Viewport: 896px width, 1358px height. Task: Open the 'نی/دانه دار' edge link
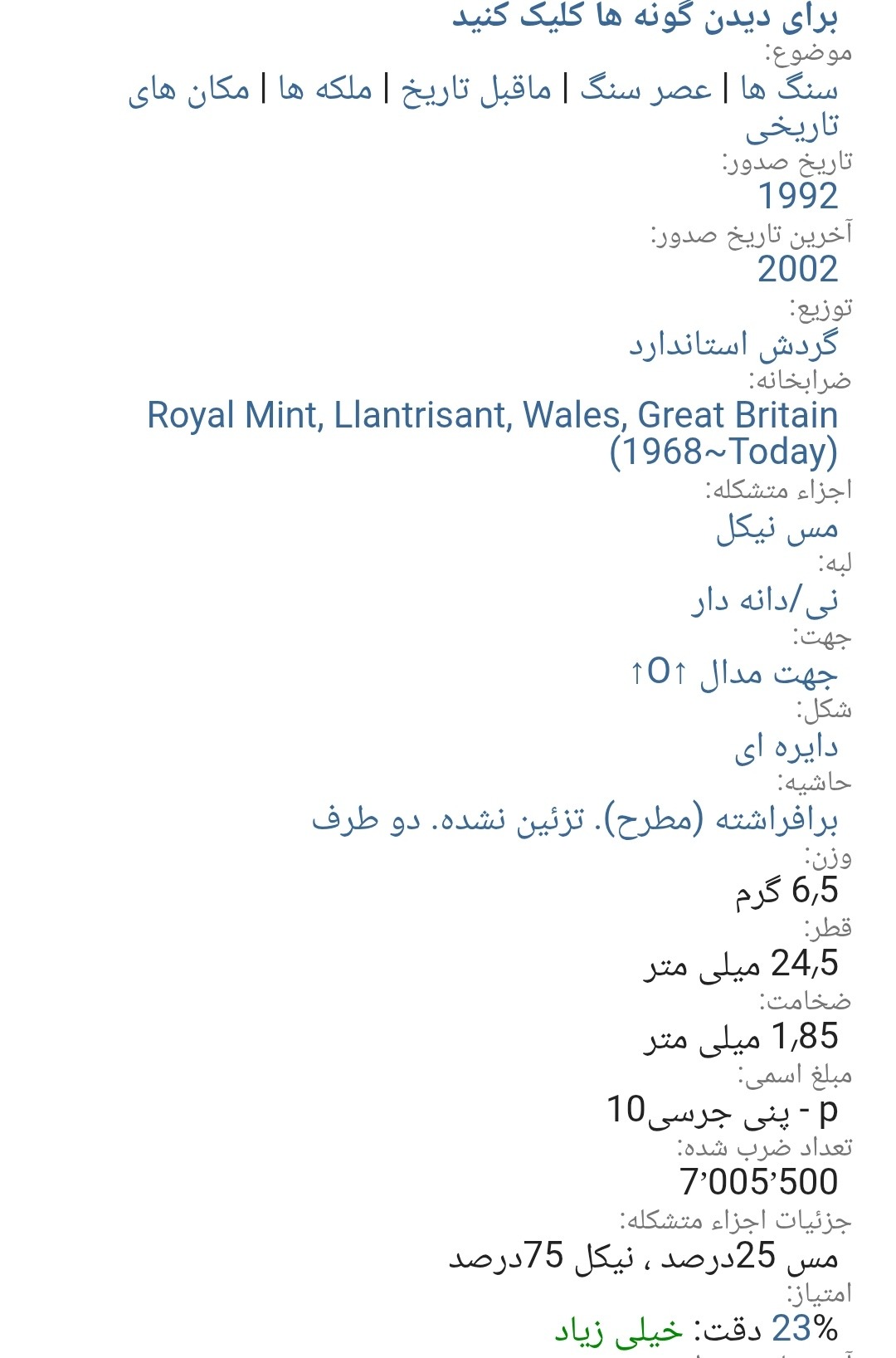coord(764,600)
